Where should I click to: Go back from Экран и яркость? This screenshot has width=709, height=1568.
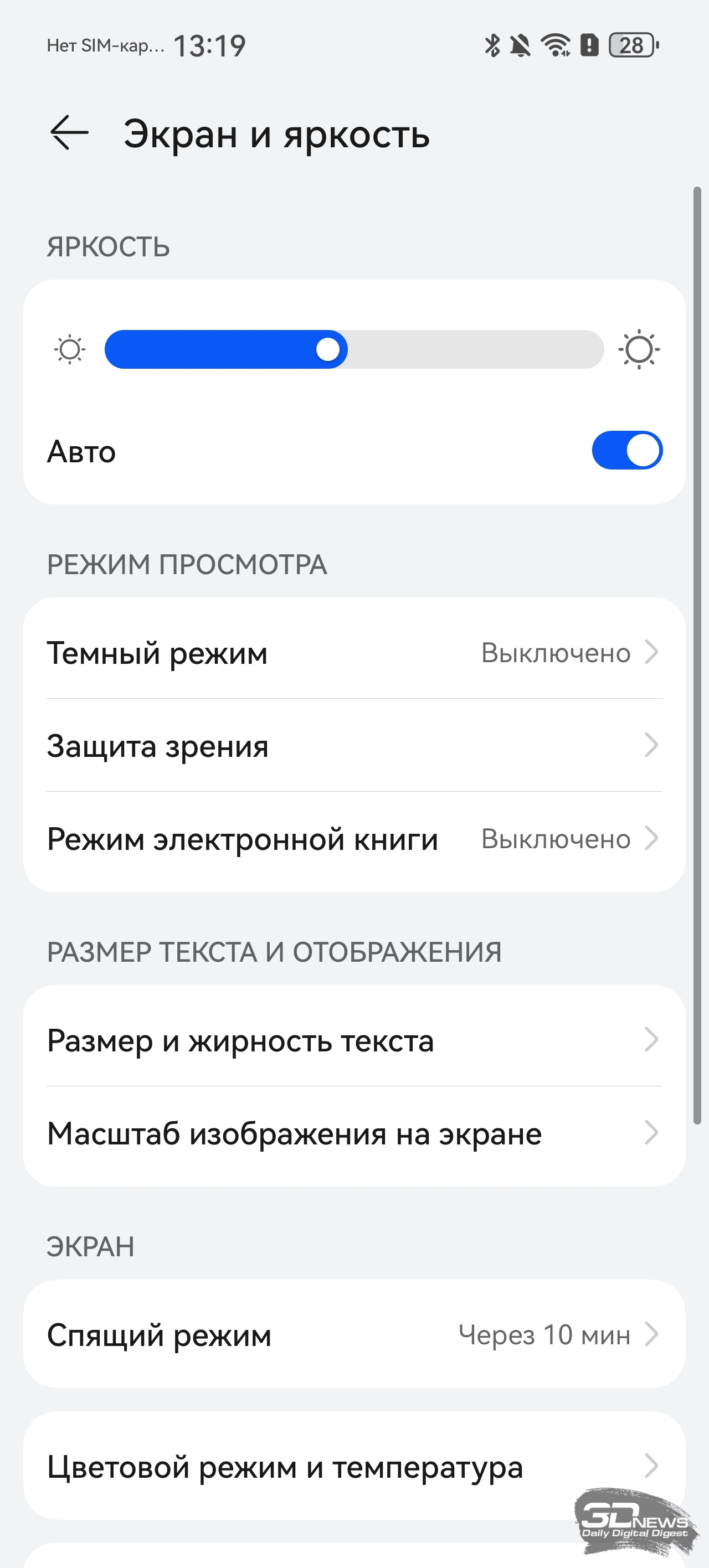pyautogui.click(x=69, y=133)
